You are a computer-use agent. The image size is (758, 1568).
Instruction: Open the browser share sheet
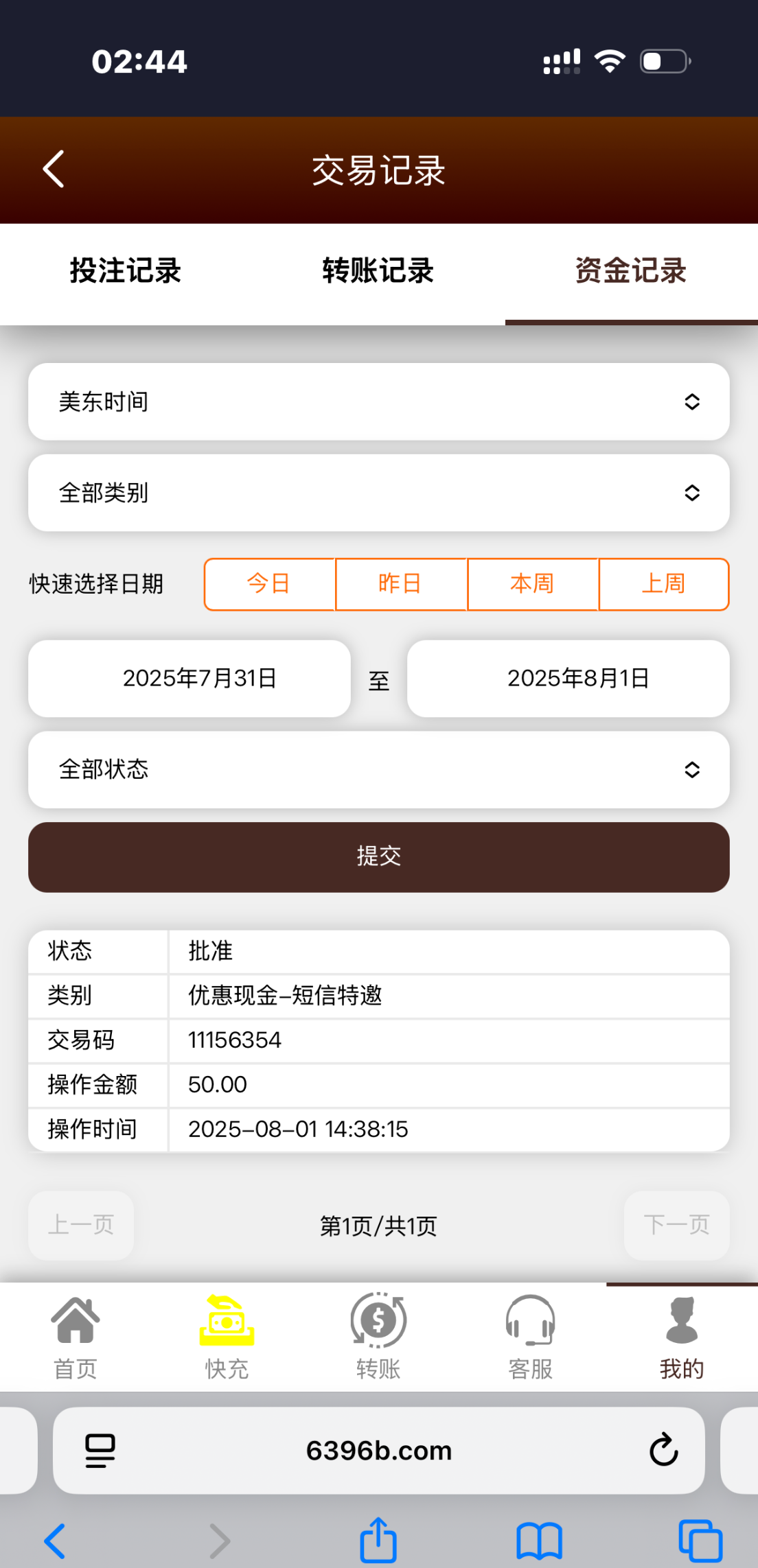pos(378,1541)
